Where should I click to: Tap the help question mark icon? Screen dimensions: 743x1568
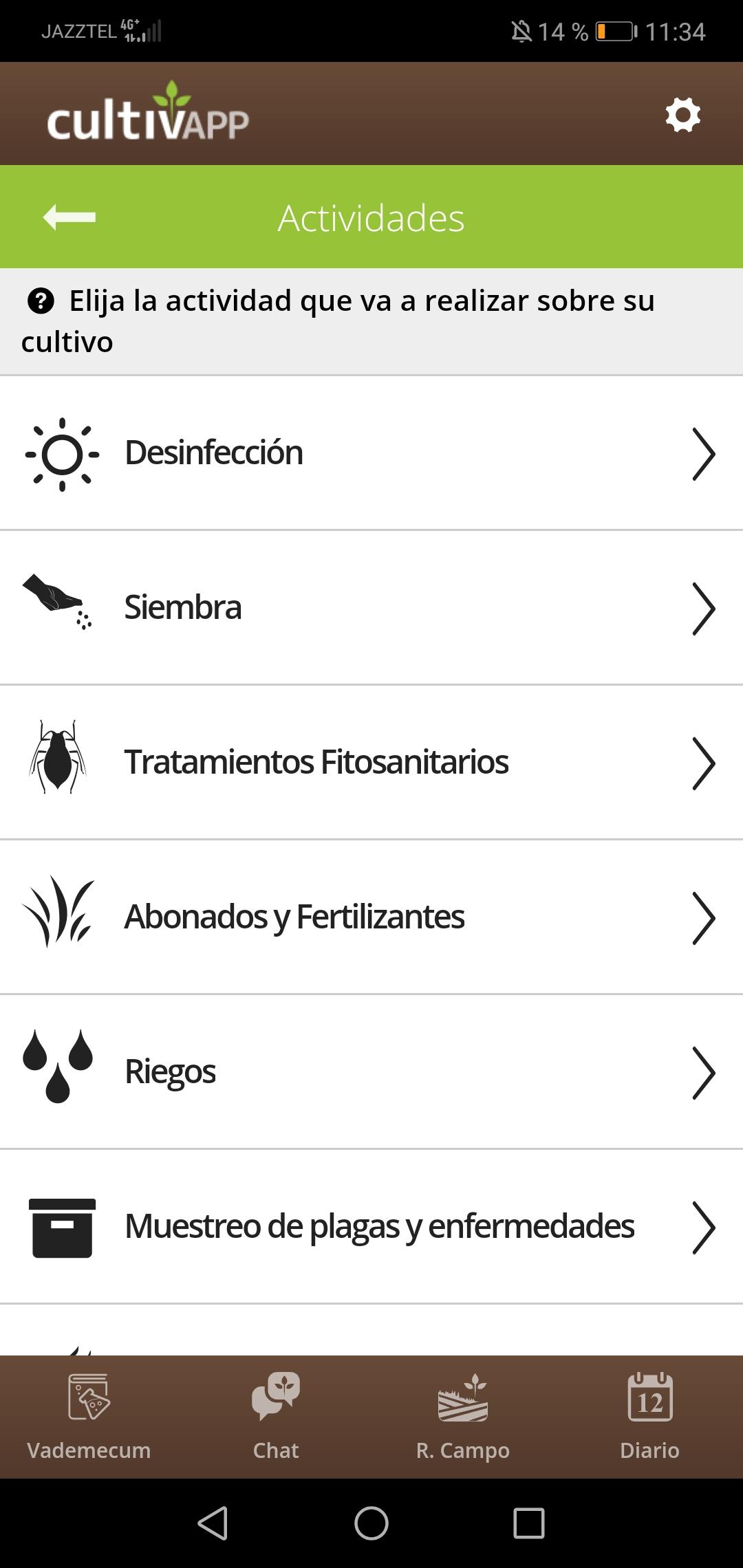click(x=41, y=301)
